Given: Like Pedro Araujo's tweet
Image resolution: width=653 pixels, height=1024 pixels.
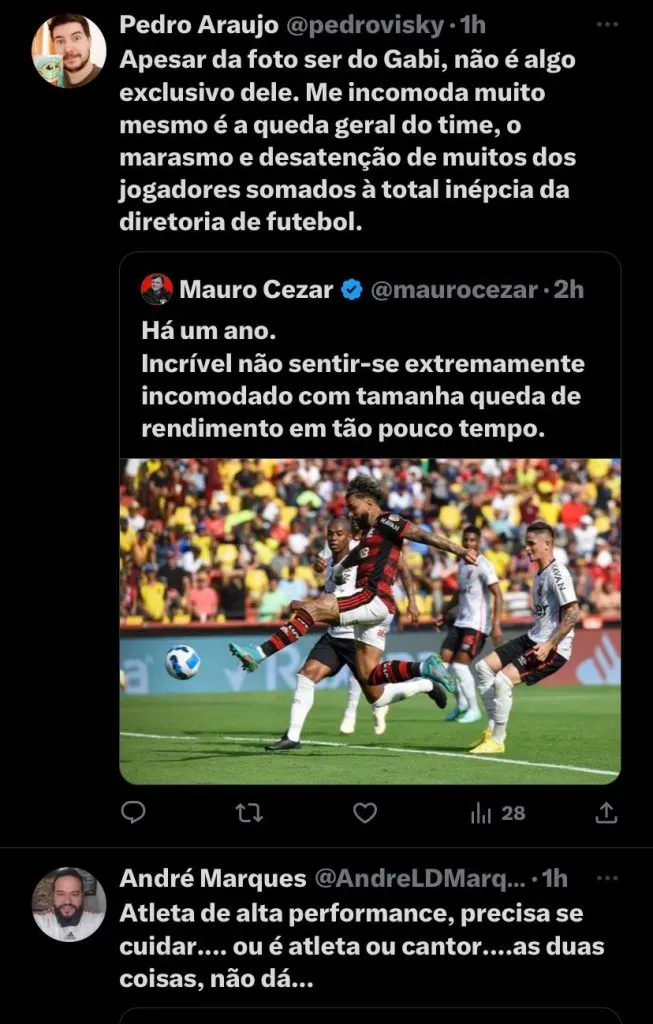Looking at the screenshot, I should click(365, 813).
